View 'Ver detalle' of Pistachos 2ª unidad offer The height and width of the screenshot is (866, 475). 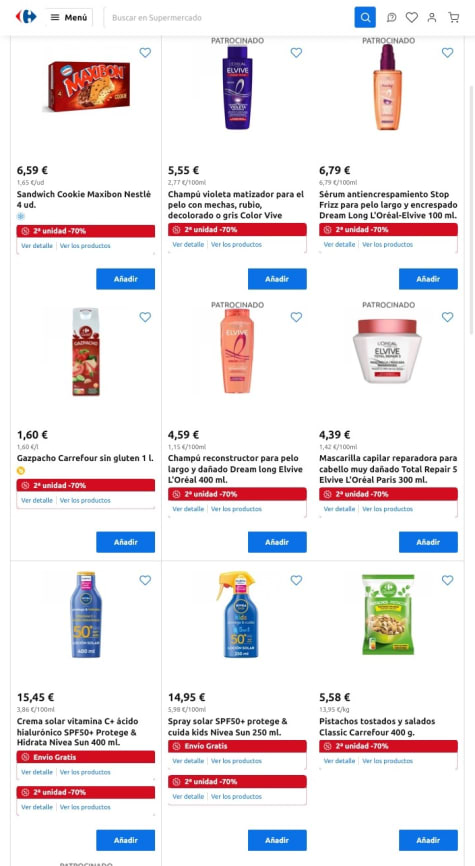340,761
